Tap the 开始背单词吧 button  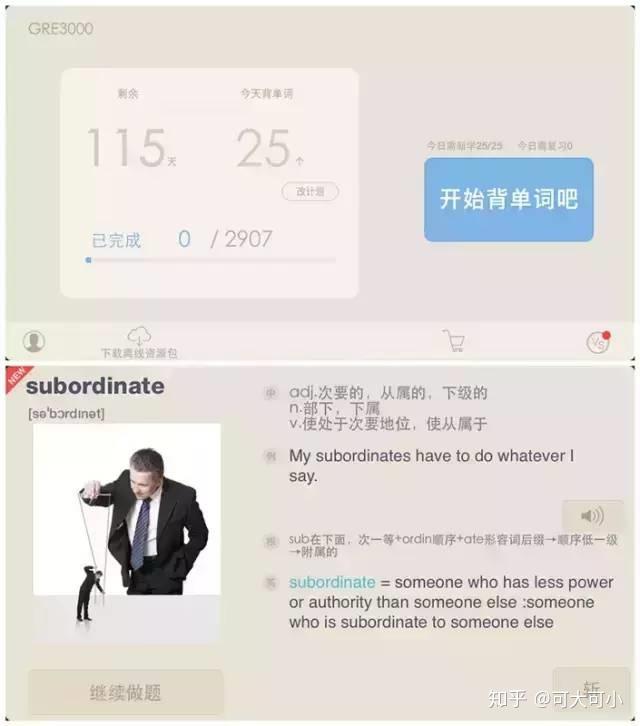click(x=508, y=199)
